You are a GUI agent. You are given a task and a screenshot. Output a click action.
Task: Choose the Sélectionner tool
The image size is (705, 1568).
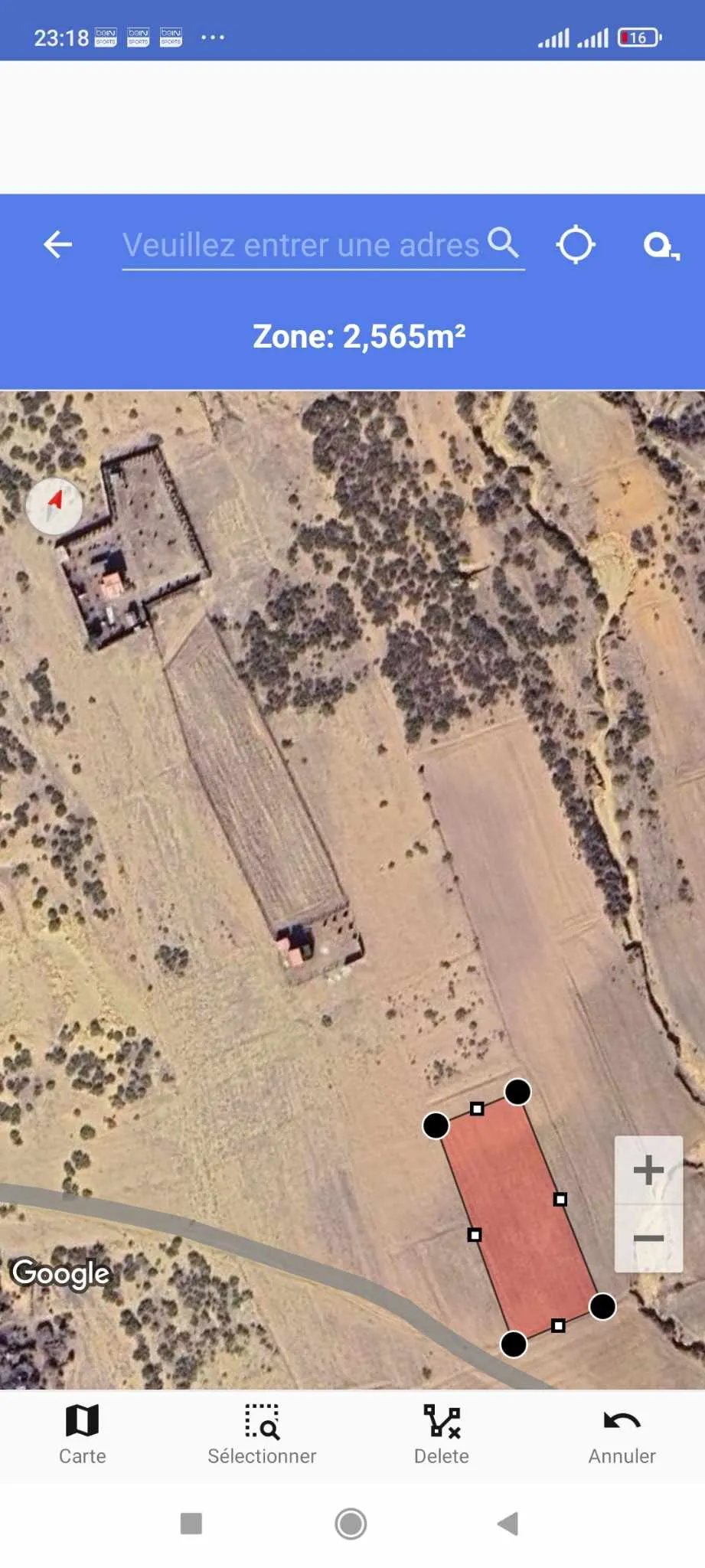coord(262,1435)
